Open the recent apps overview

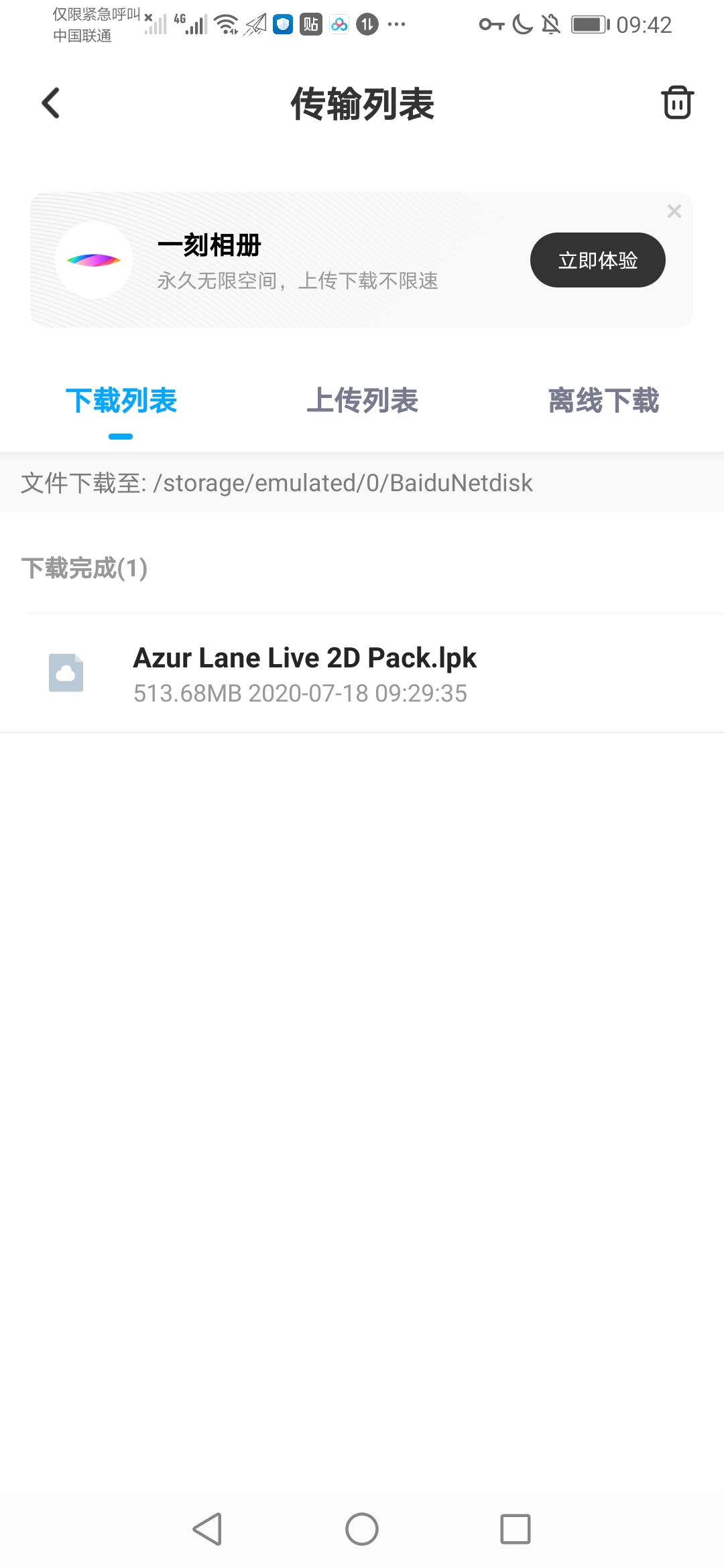click(516, 1529)
